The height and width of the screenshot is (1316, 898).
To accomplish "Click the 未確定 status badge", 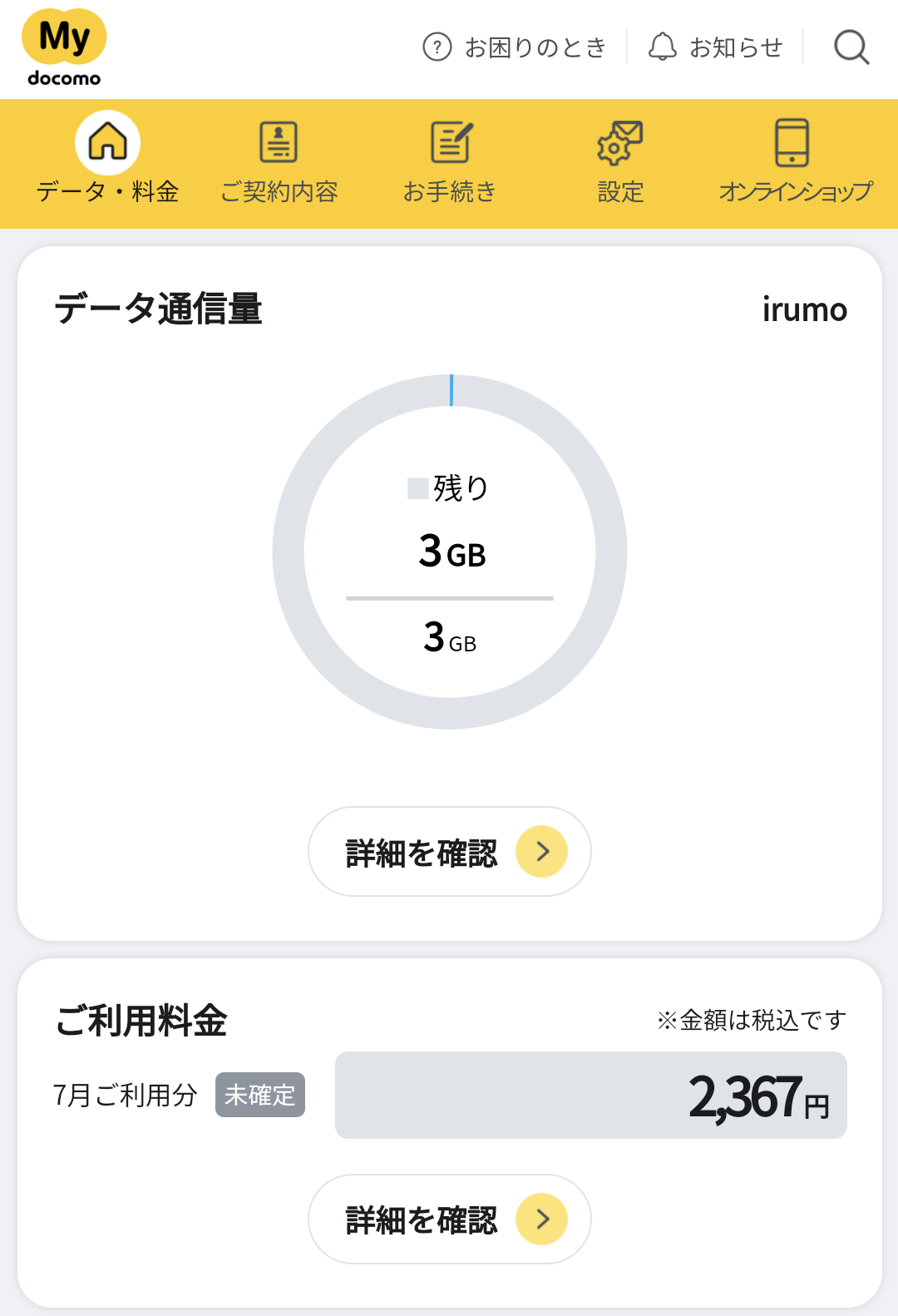I will coord(259,1096).
